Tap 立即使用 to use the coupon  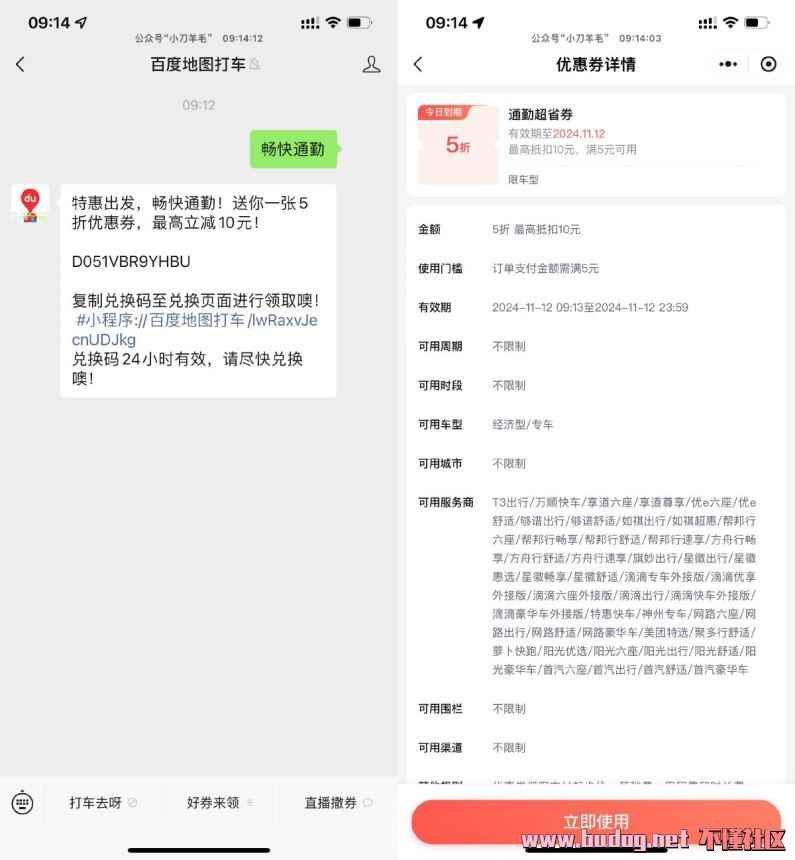tap(596, 822)
